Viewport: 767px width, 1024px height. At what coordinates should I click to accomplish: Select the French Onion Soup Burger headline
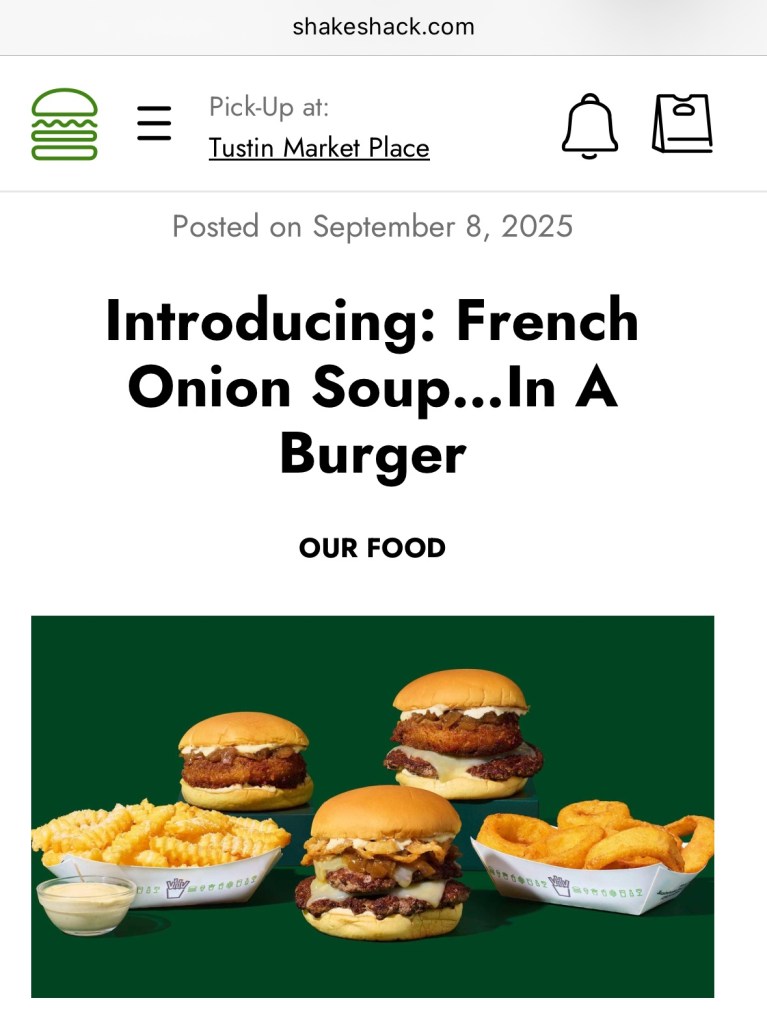pos(371,388)
